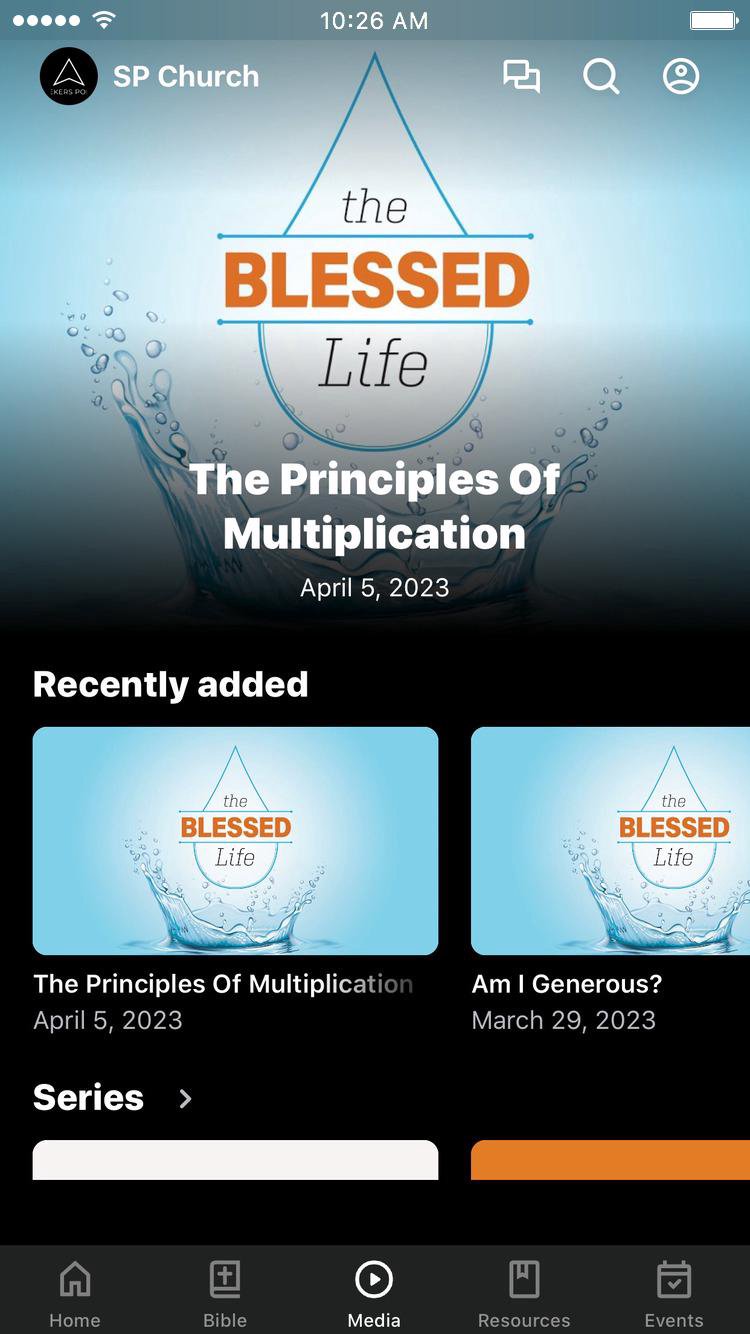Expand the Series section chevron
This screenshot has width=750, height=1334.
click(x=185, y=1098)
